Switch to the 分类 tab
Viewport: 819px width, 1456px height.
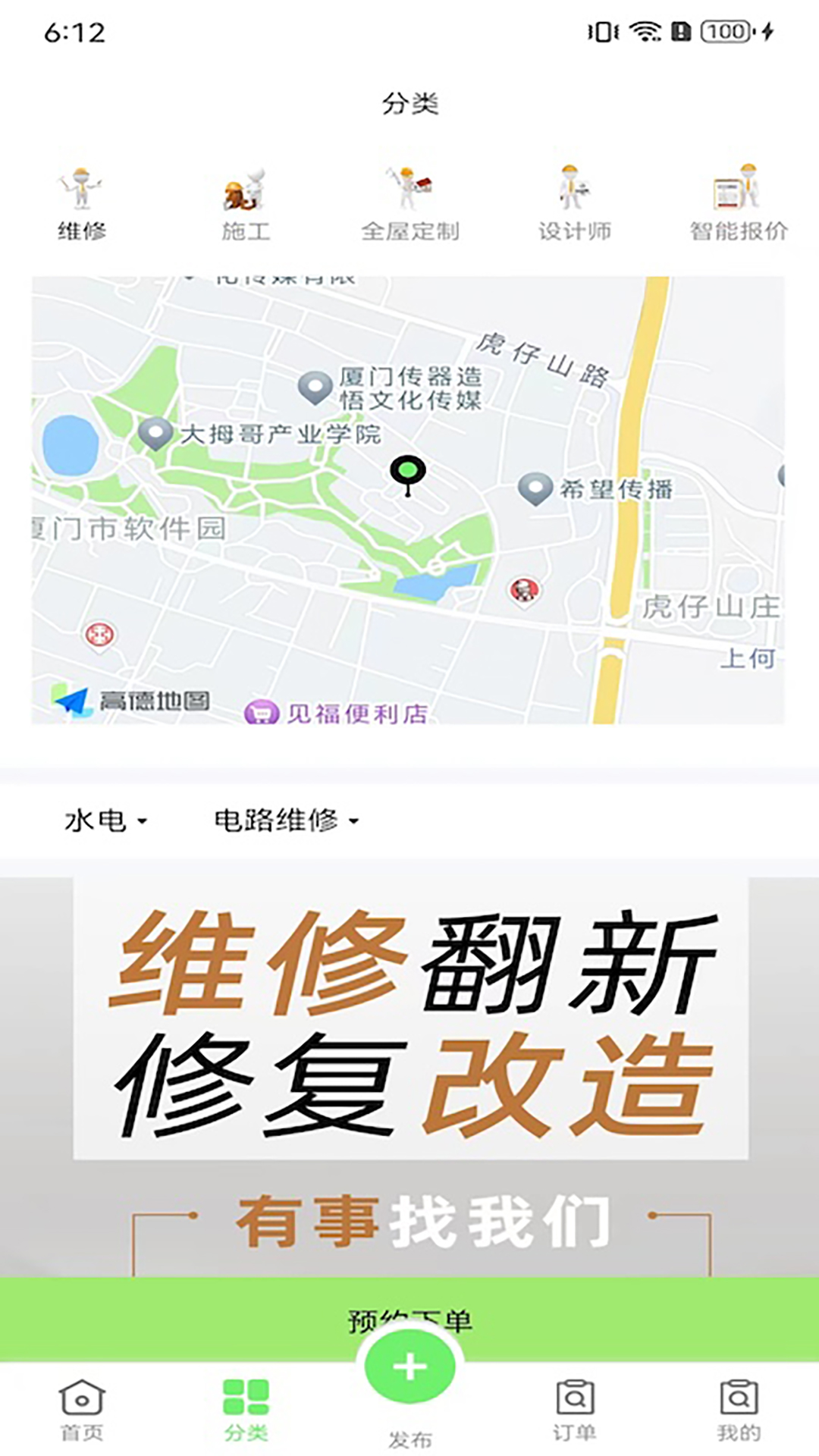246,1409
